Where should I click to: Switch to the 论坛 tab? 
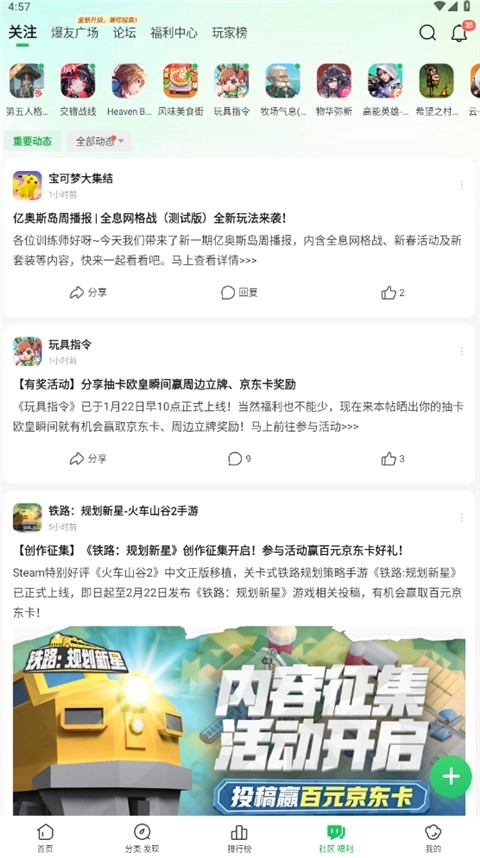coord(124,33)
